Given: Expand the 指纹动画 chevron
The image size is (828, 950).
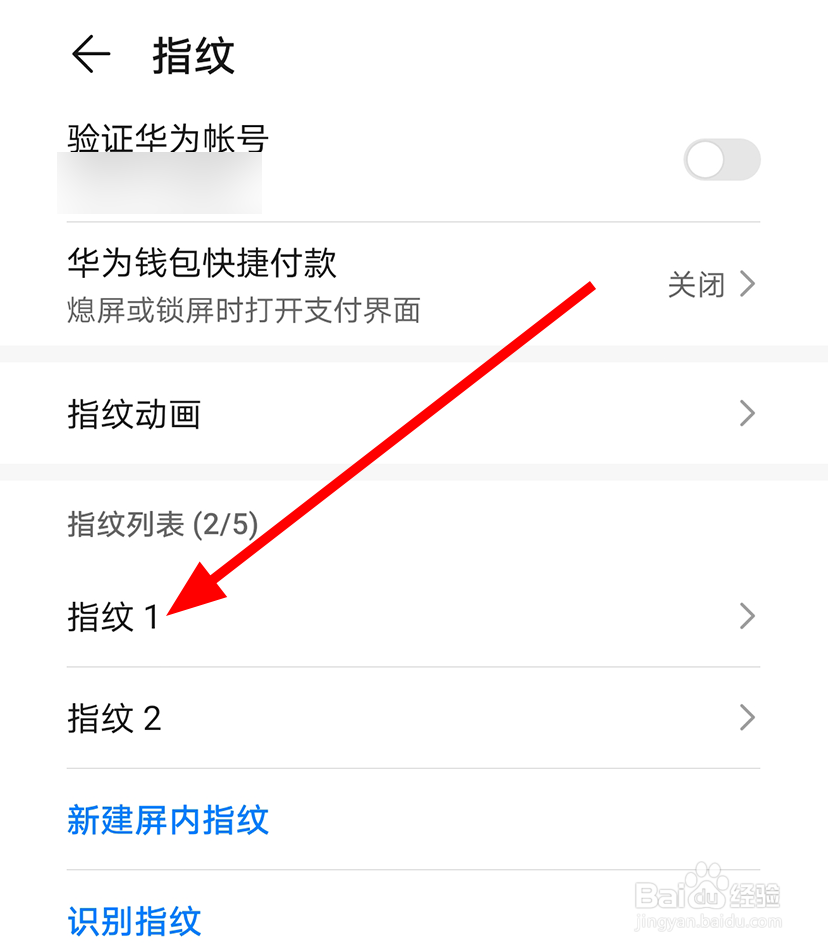Looking at the screenshot, I should pos(748,413).
